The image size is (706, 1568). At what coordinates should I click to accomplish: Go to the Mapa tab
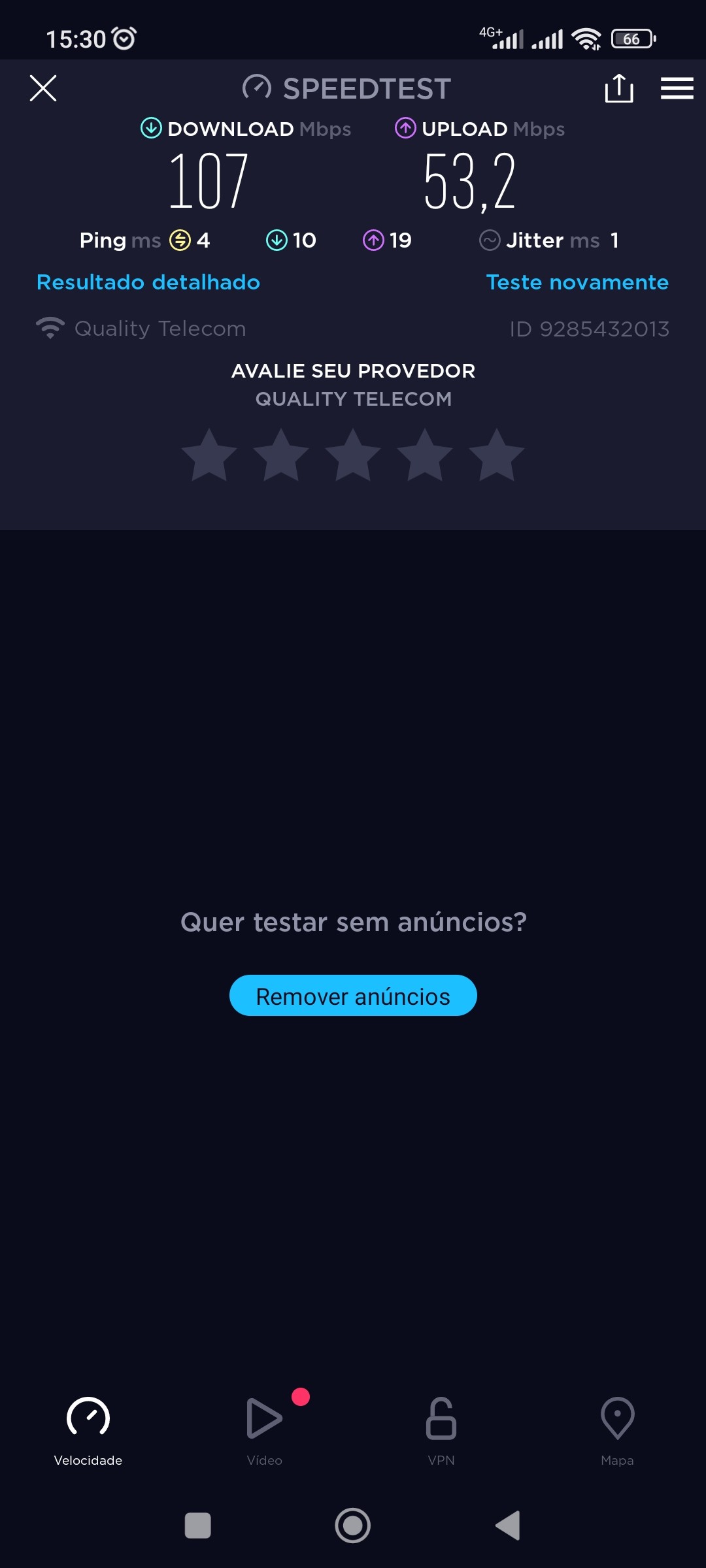[617, 1431]
